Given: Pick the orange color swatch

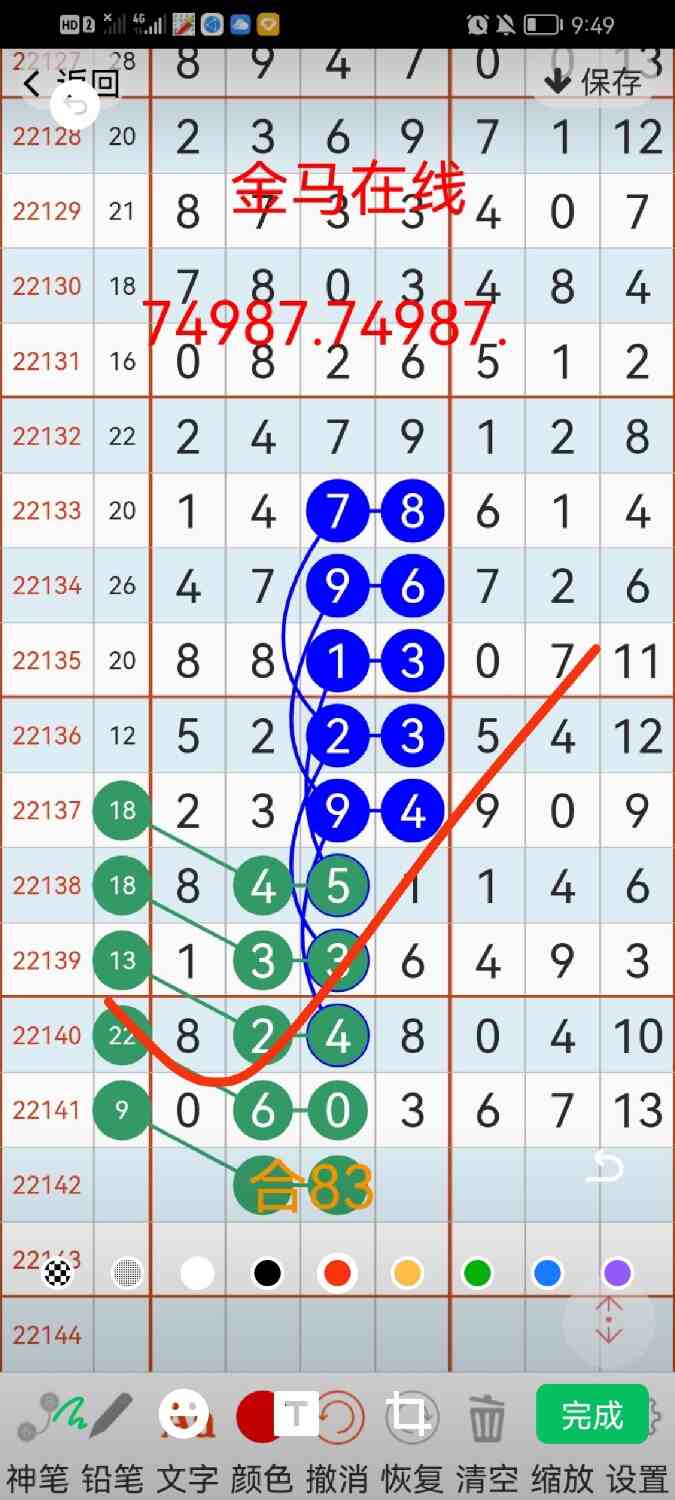Looking at the screenshot, I should coord(407,1273).
